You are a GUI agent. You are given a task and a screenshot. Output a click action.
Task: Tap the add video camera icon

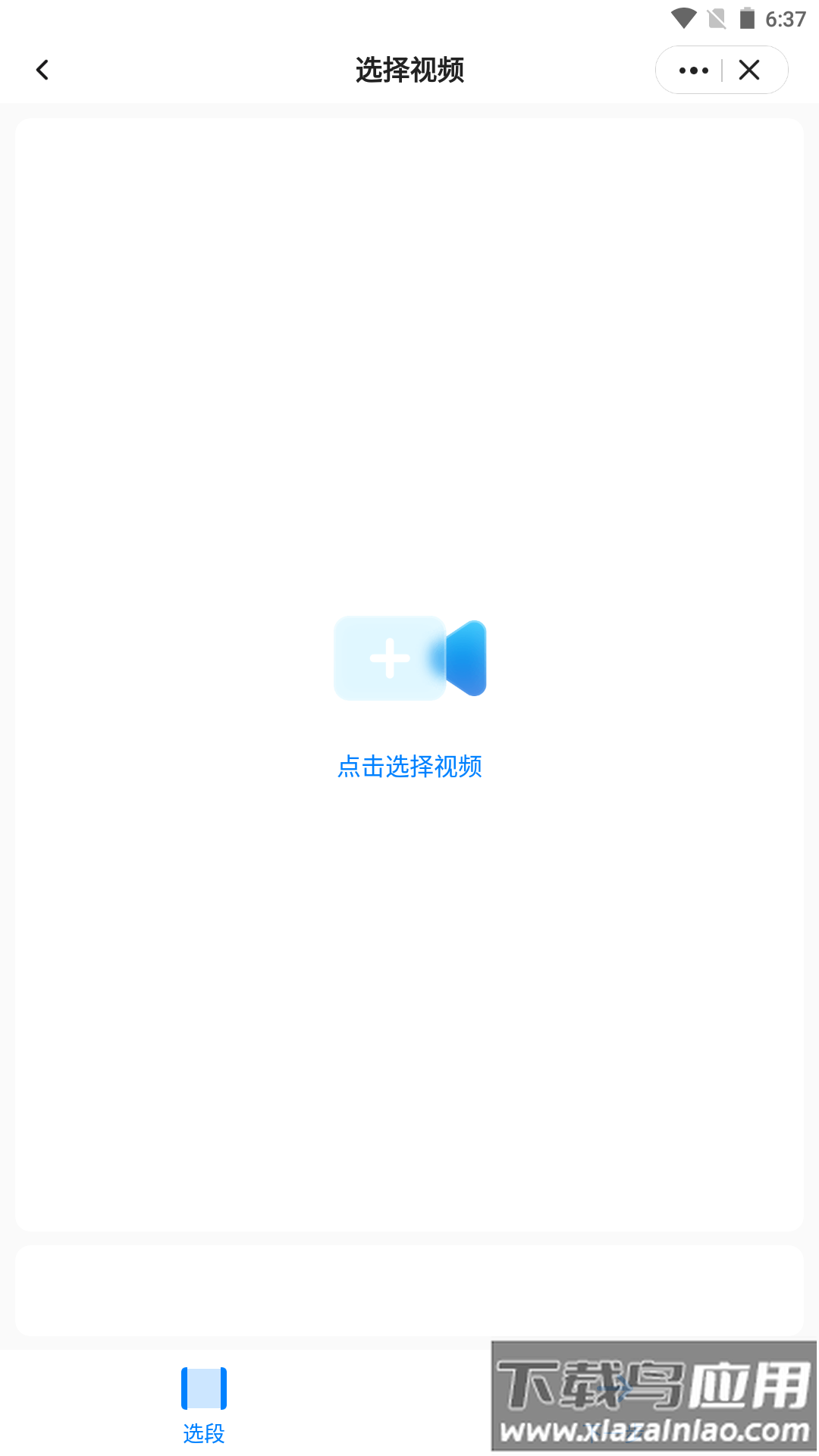(x=409, y=658)
